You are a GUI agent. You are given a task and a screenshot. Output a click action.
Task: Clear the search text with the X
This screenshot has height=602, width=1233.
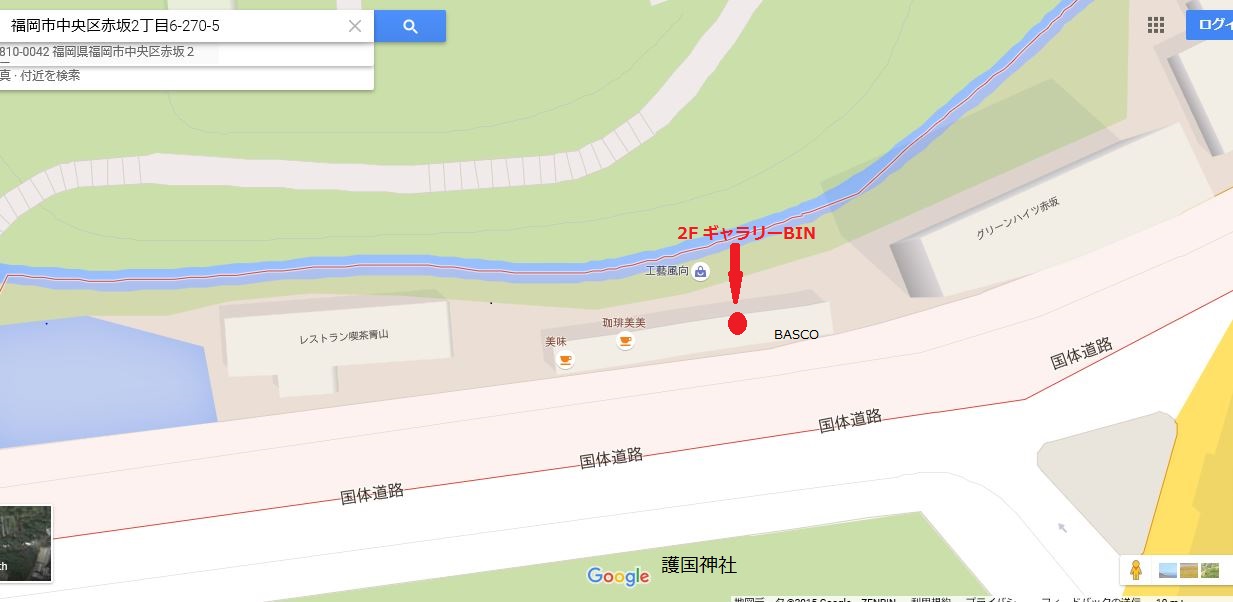(355, 27)
